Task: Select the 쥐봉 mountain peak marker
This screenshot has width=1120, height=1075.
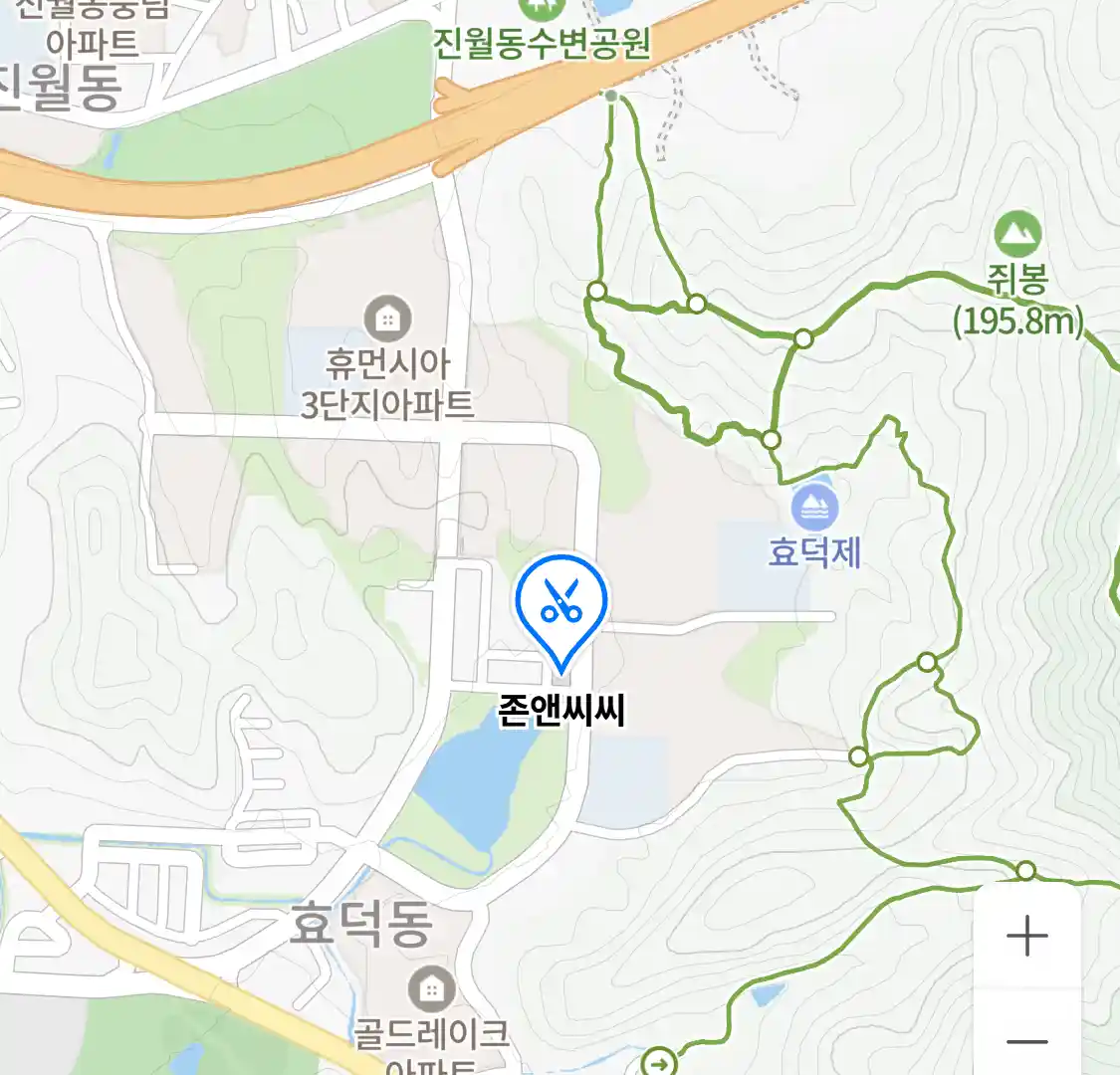Action: 1017,234
